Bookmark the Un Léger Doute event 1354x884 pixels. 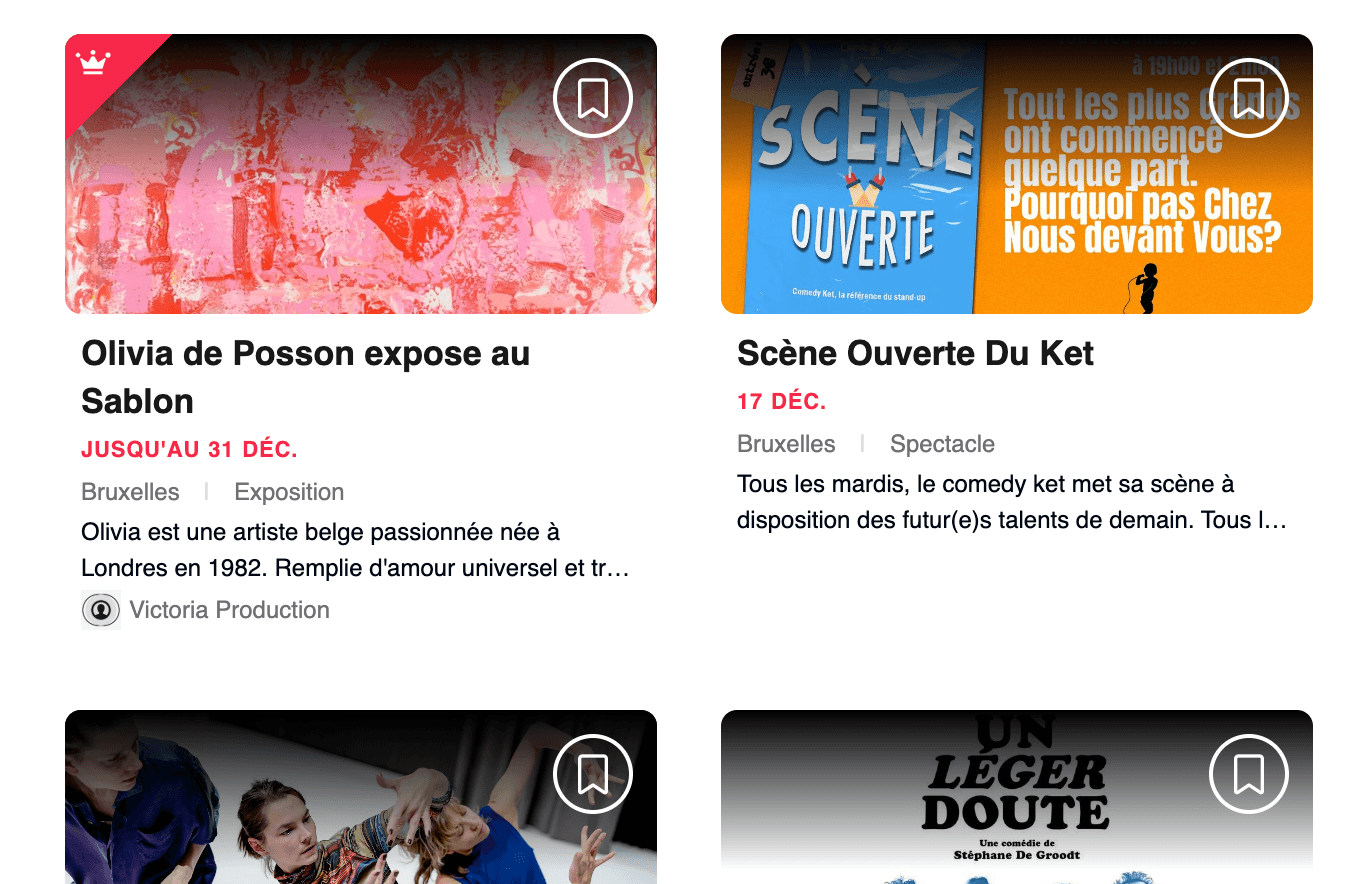click(1249, 774)
